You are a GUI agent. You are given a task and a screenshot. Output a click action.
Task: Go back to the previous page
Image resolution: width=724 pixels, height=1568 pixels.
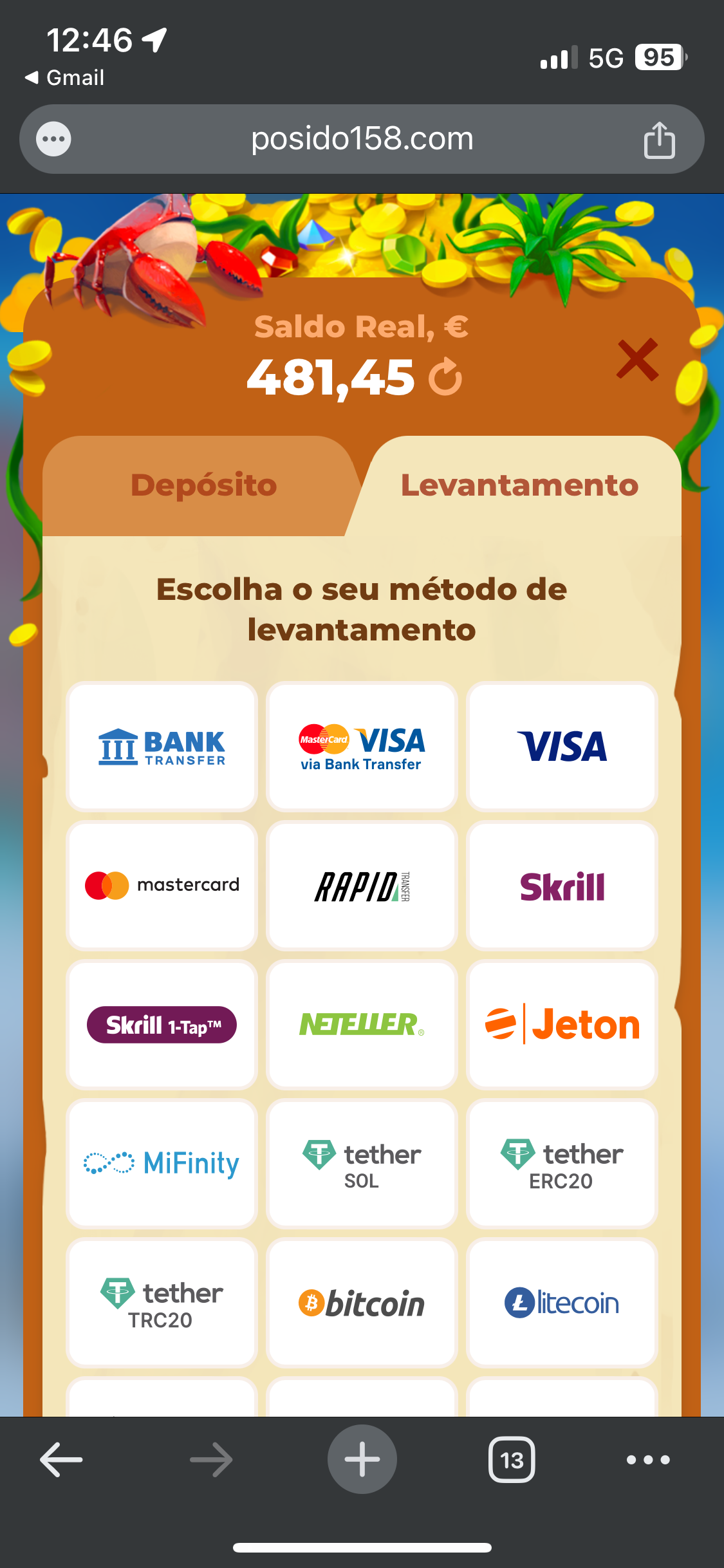pos(62,1460)
